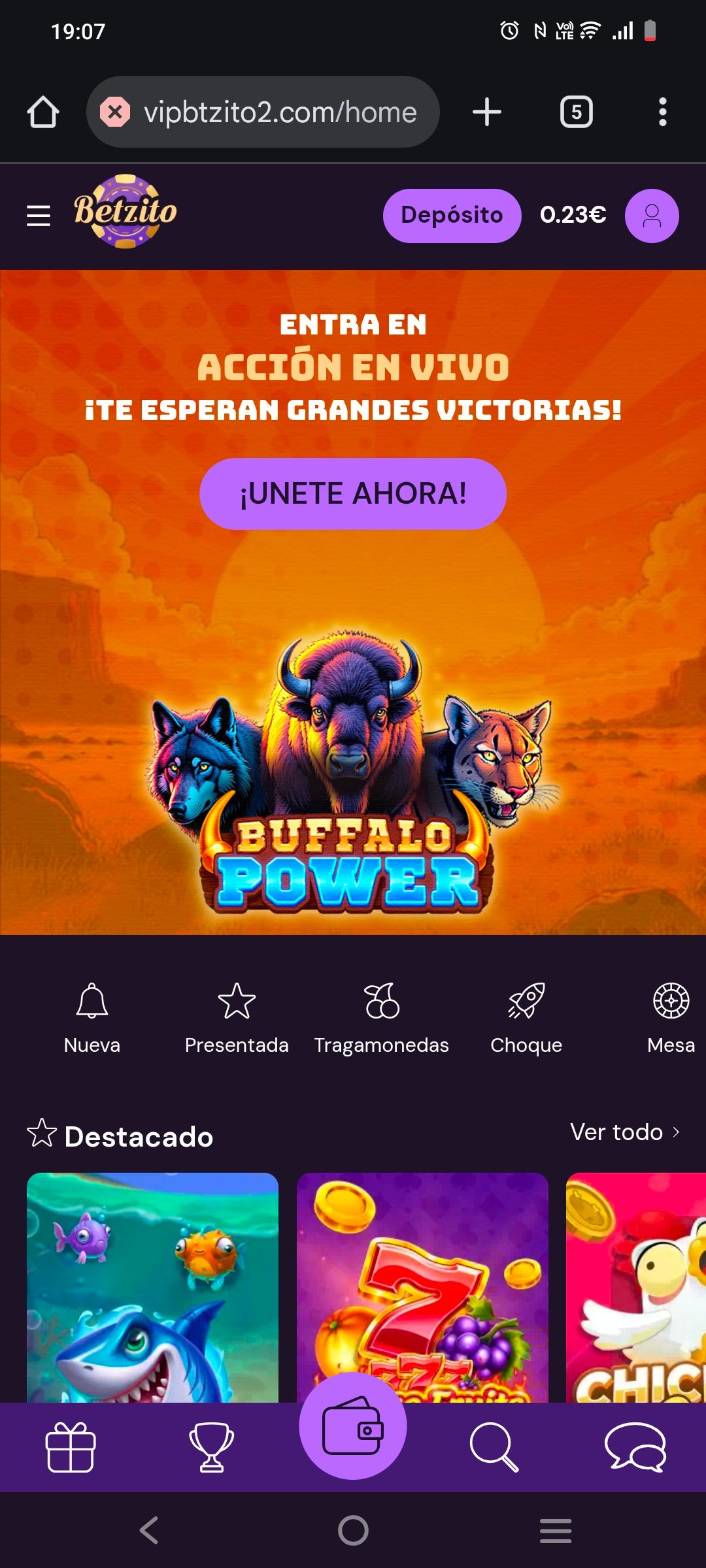Image resolution: width=706 pixels, height=1568 pixels.
Task: Tap the Depósito button
Action: tap(452, 216)
